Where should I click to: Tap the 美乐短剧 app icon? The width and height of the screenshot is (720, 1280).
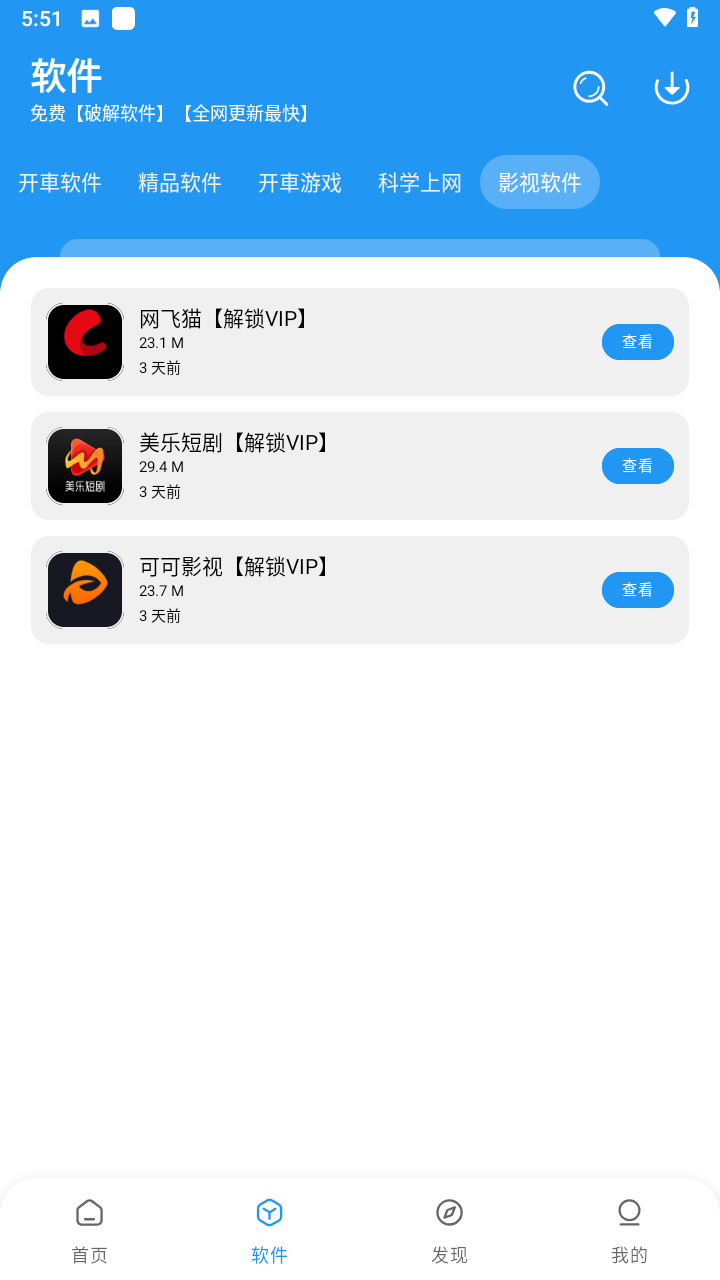click(84, 465)
